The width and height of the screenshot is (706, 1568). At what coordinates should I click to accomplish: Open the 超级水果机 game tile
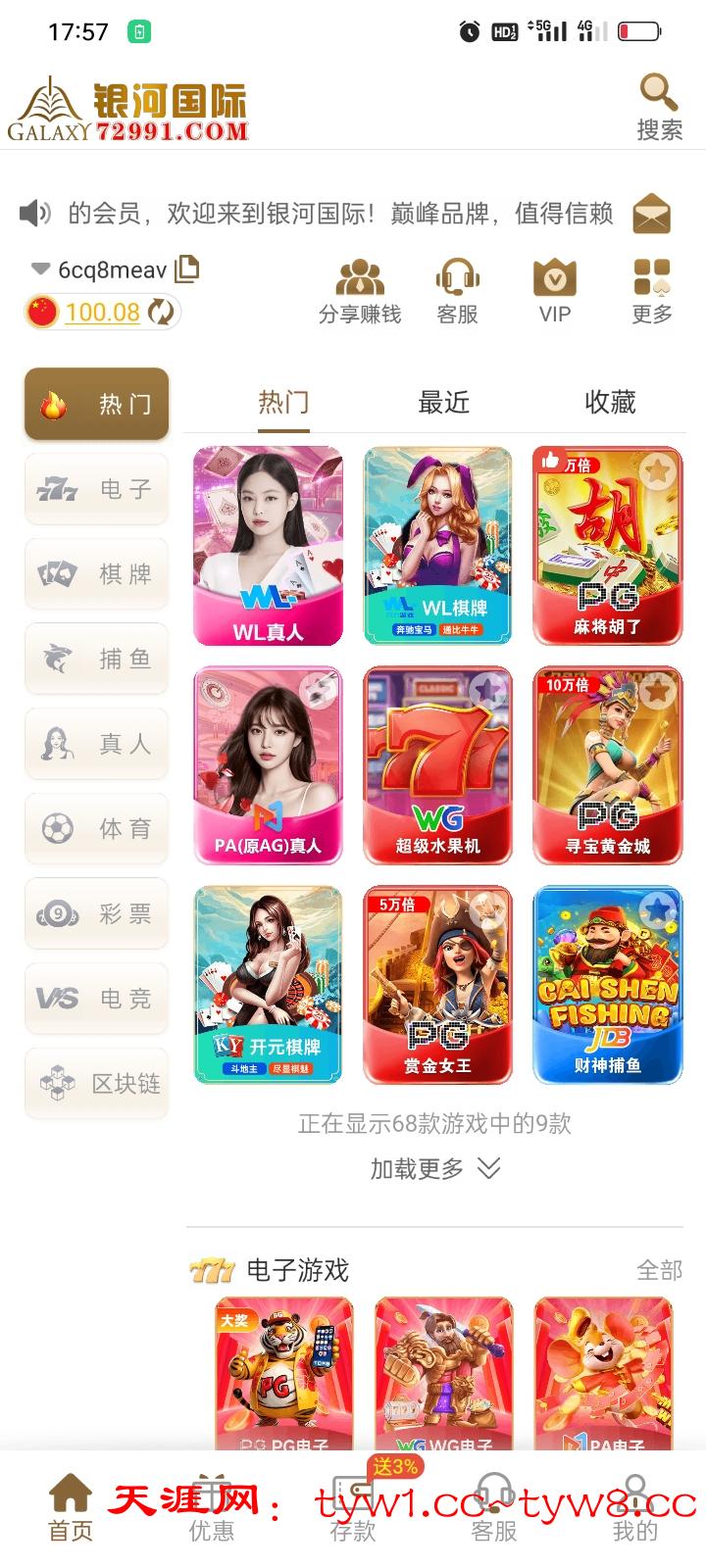[437, 764]
